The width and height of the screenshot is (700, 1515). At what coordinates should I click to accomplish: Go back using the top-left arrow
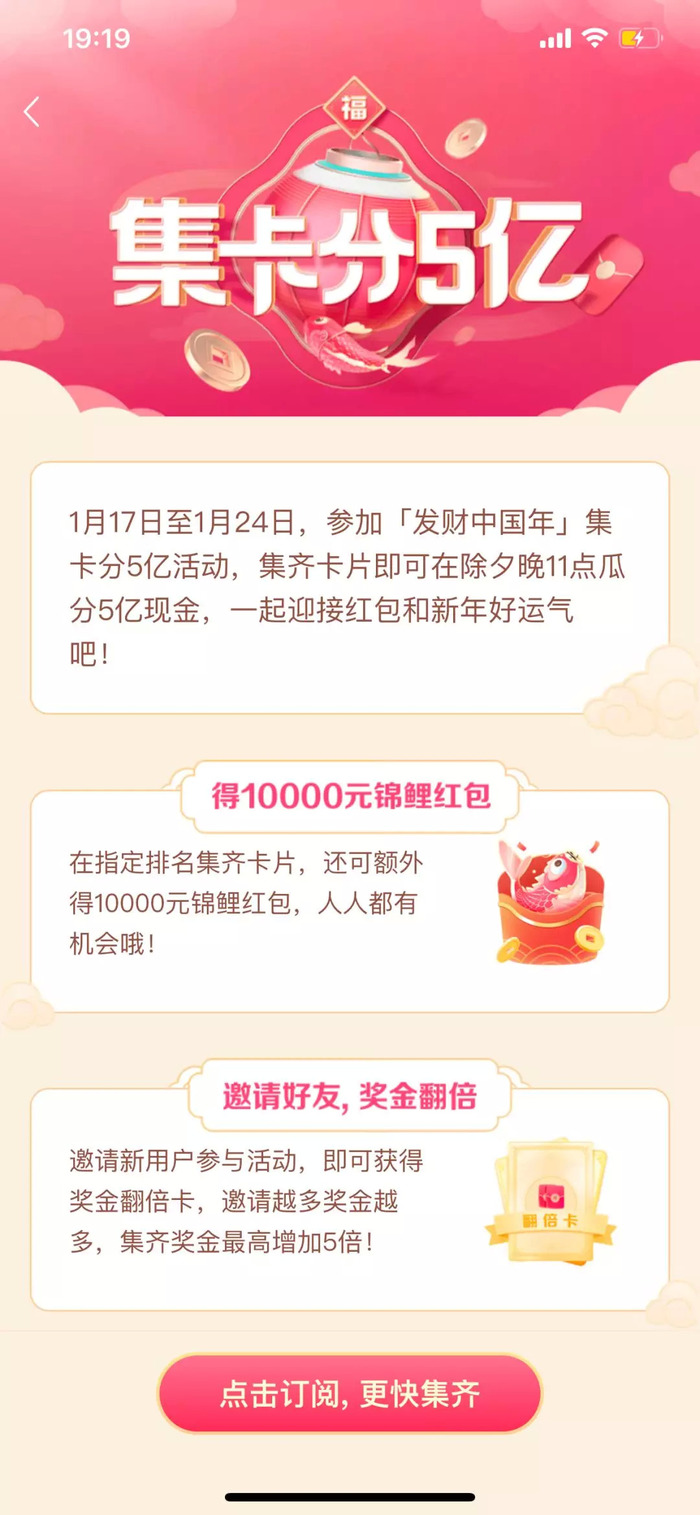[x=32, y=112]
